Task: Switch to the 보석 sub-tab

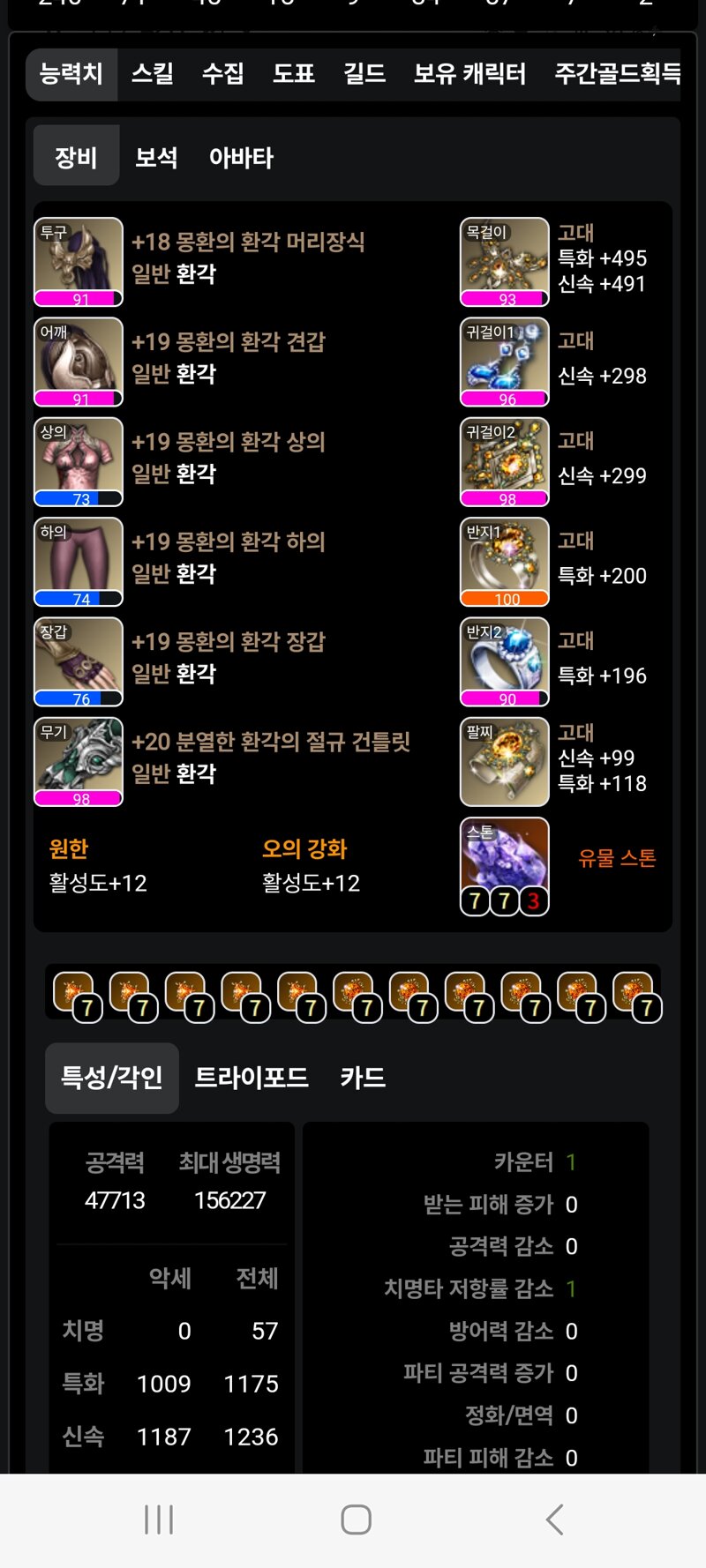Action: (156, 157)
